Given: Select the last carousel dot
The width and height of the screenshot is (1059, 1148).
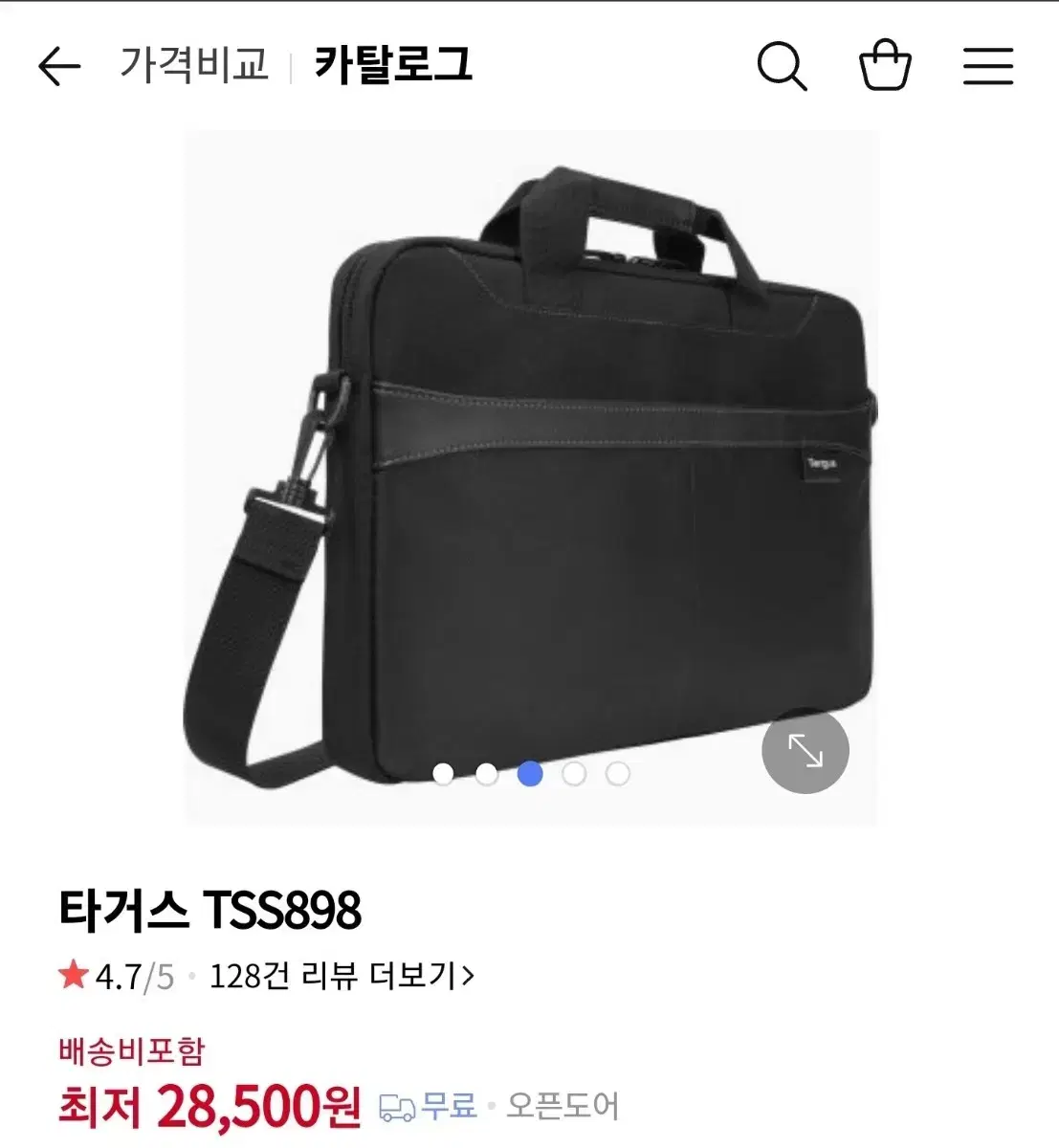Looking at the screenshot, I should tap(616, 774).
